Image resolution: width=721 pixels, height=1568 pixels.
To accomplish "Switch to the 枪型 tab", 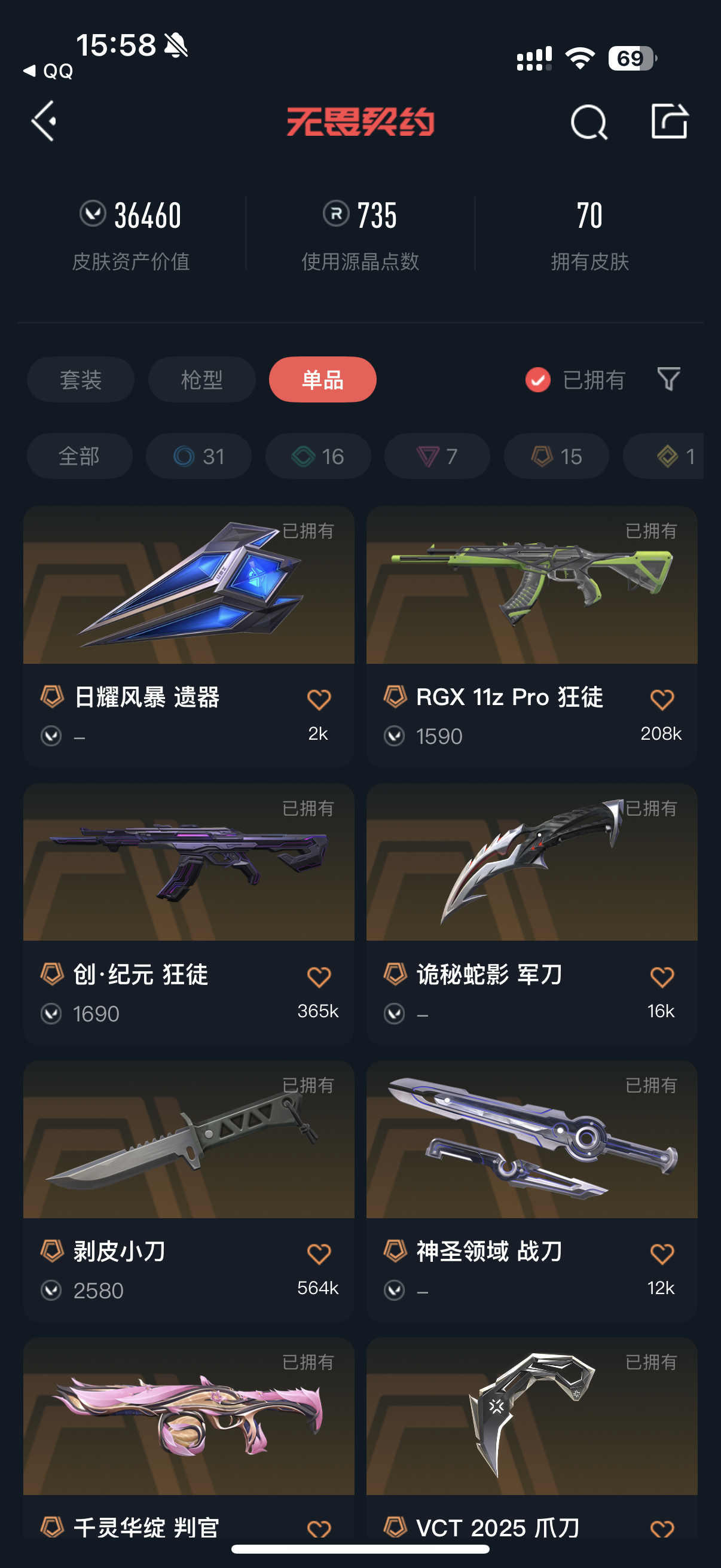I will tap(201, 379).
